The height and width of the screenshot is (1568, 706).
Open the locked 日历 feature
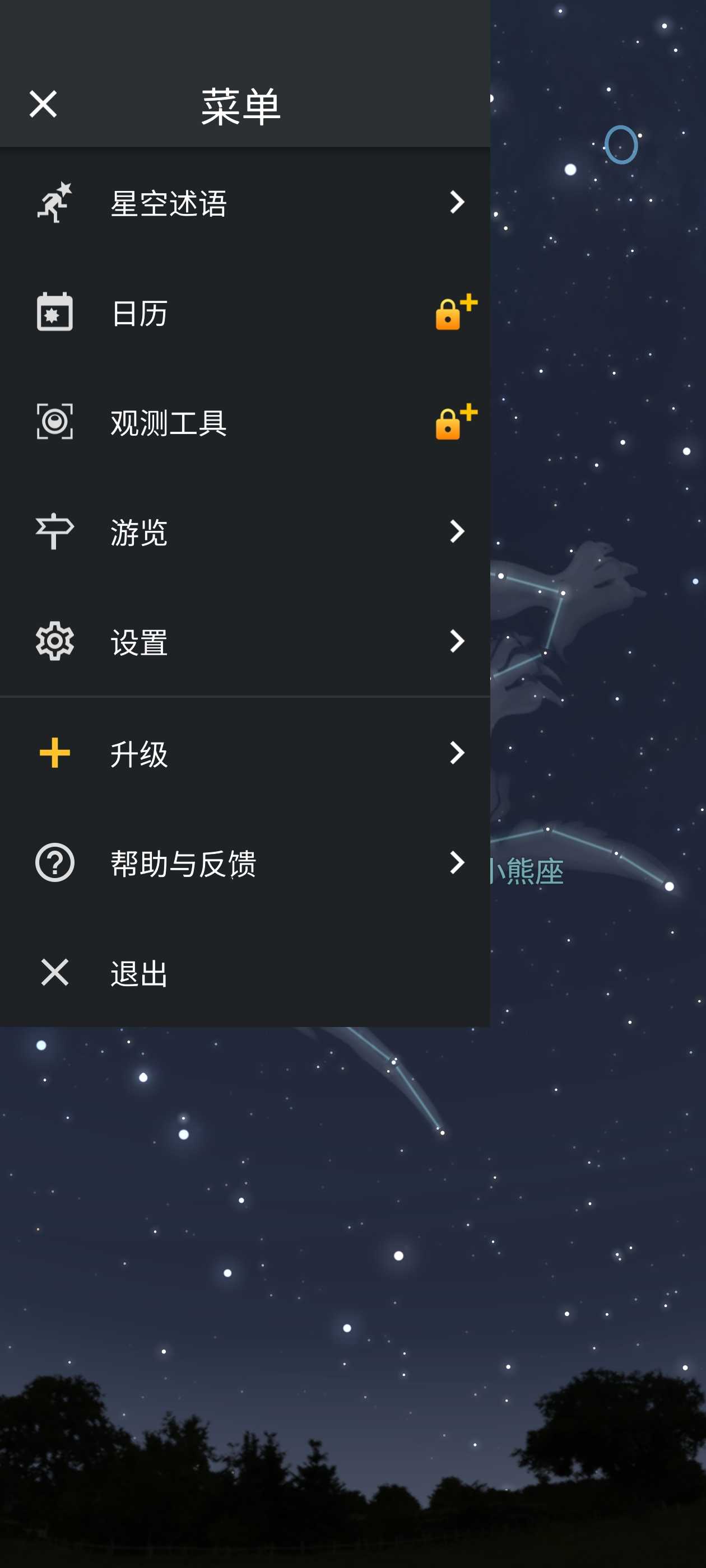pyautogui.click(x=244, y=313)
